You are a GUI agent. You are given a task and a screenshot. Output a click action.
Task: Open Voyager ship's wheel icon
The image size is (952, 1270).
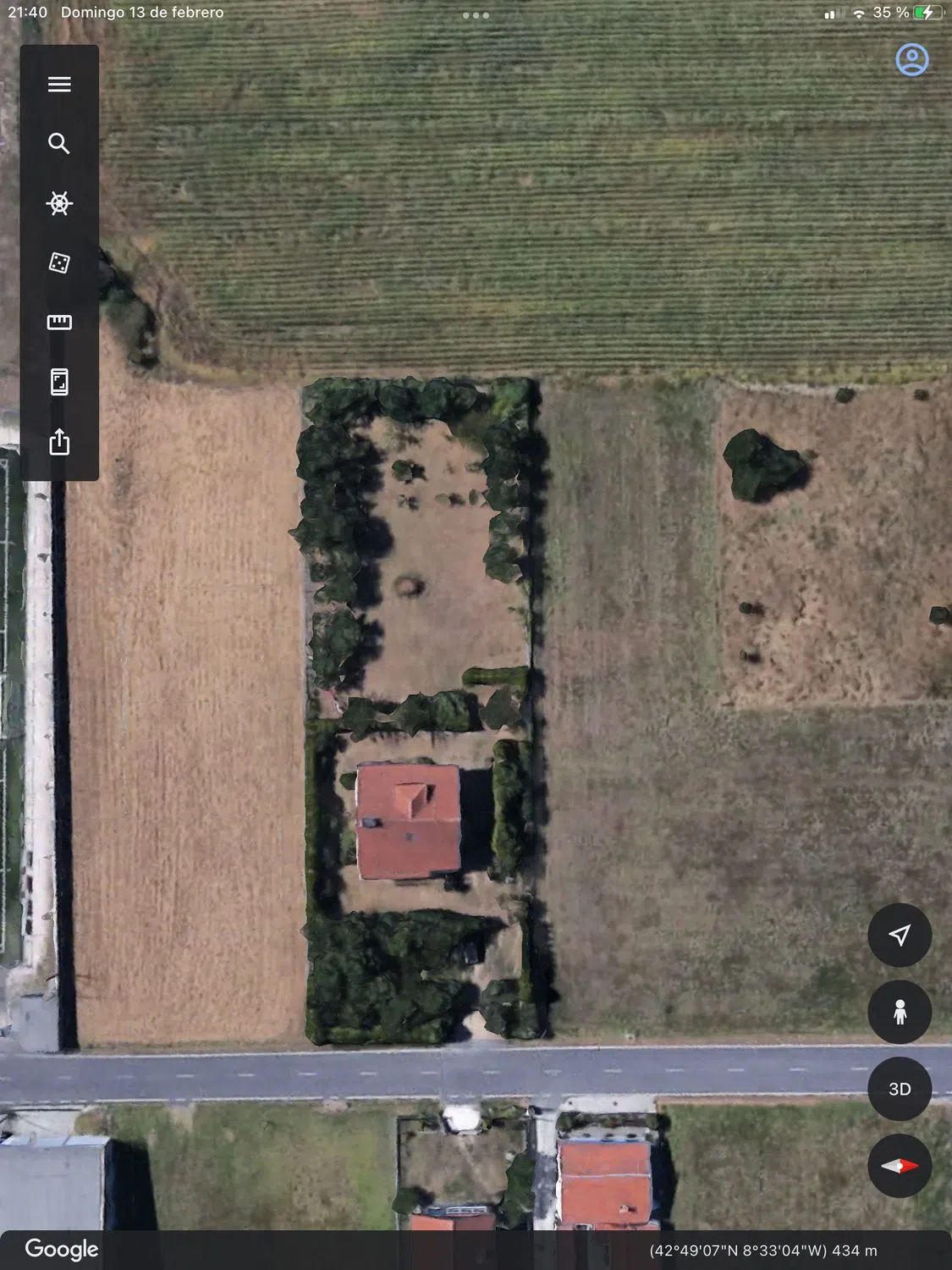click(59, 203)
